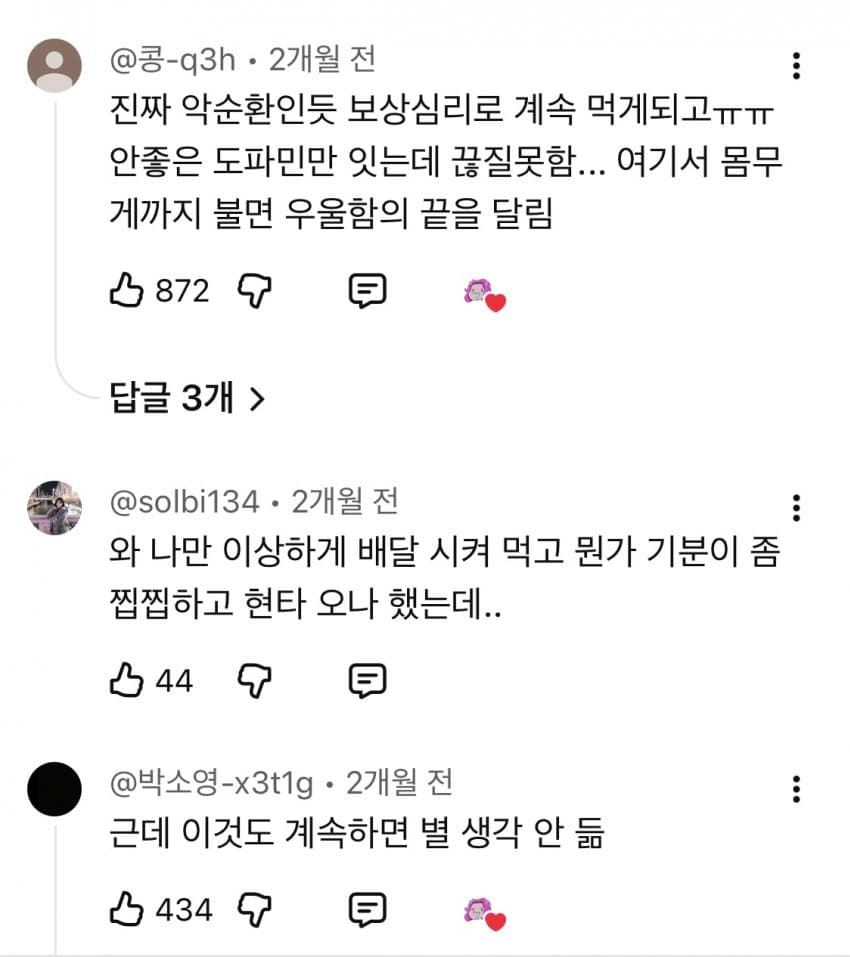Like the comment by @콩-q3h

click(x=125, y=291)
